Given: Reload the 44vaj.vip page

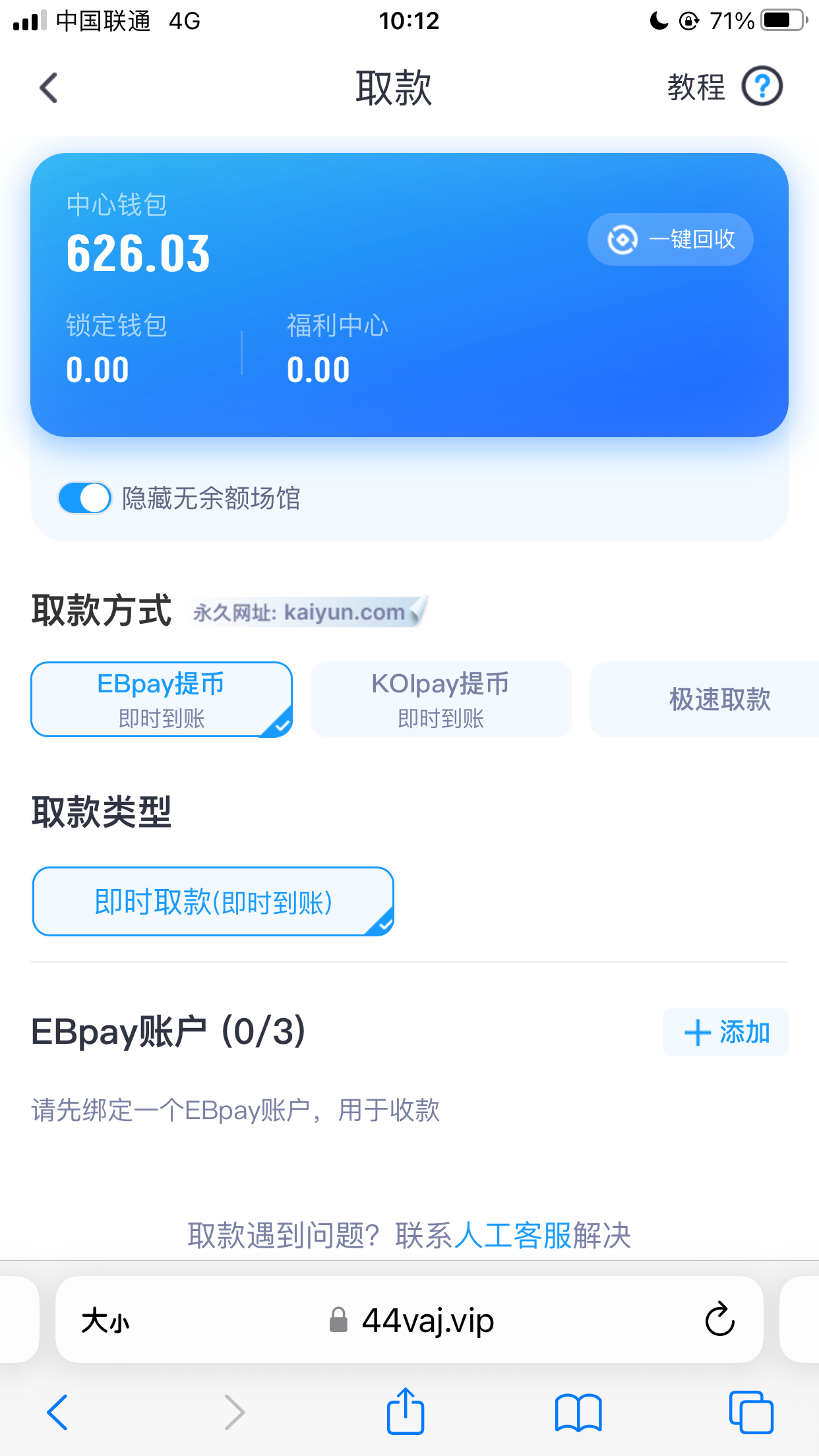Looking at the screenshot, I should 719,1319.
